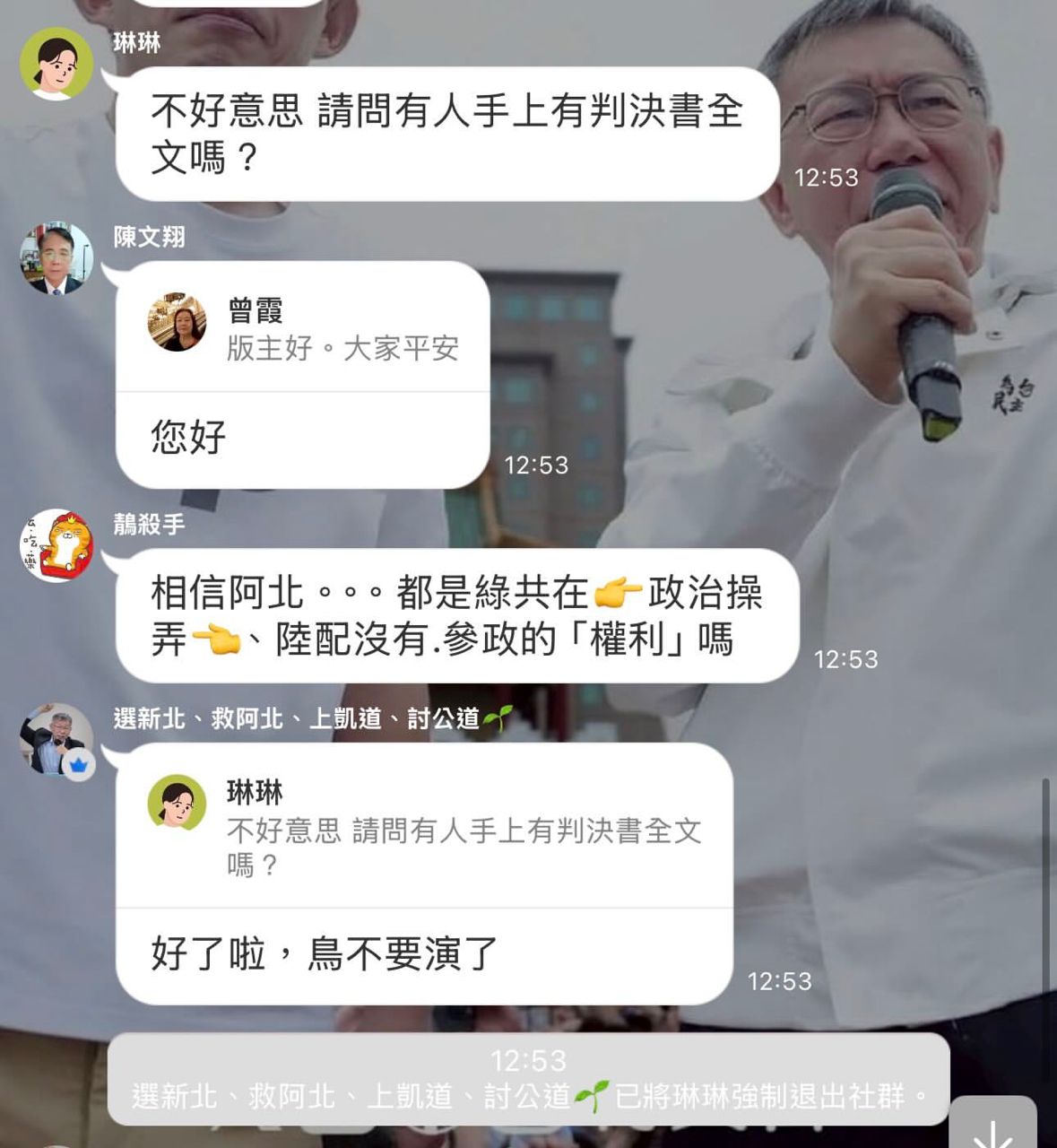View 陳文翔's profile picture

pyautogui.click(x=56, y=258)
